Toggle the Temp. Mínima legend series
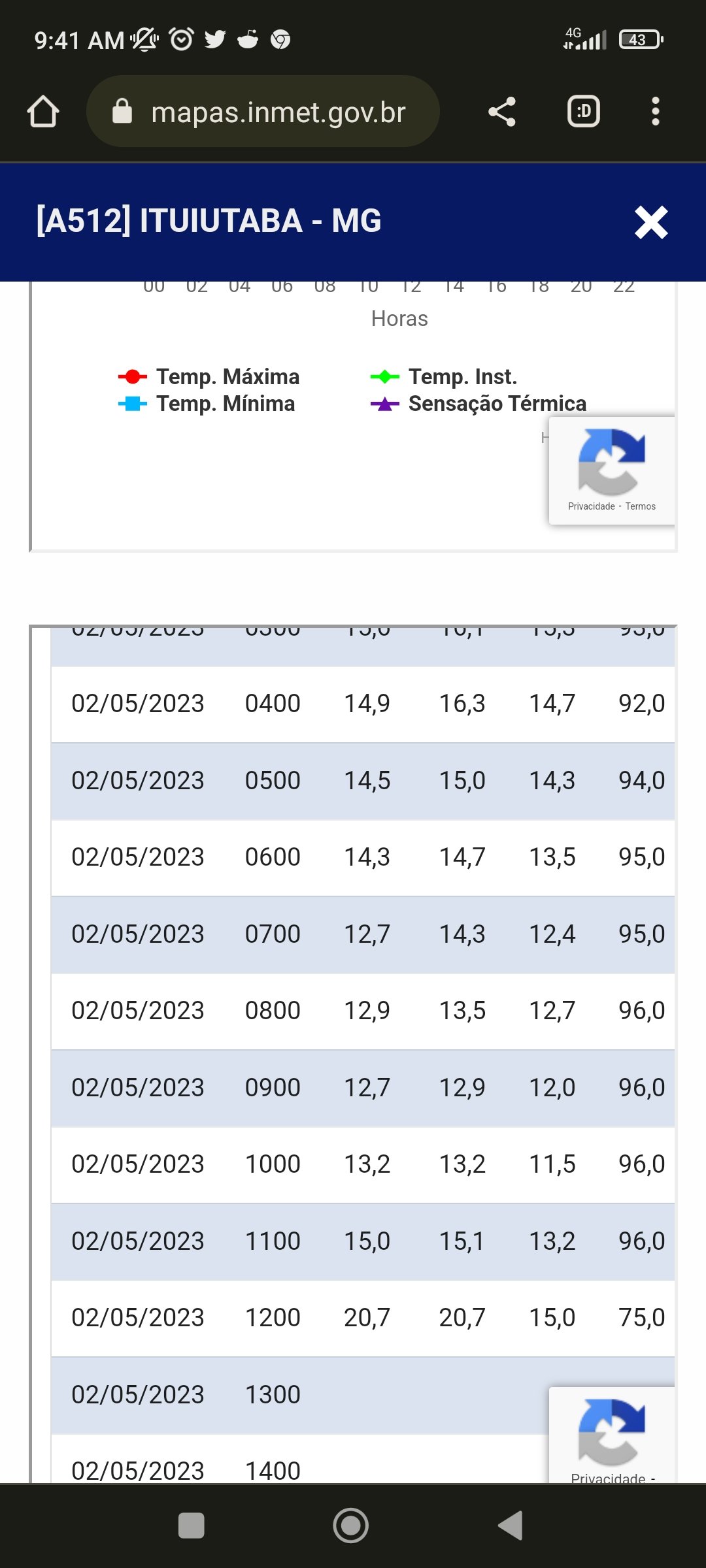Image resolution: width=706 pixels, height=1568 pixels. [x=207, y=404]
